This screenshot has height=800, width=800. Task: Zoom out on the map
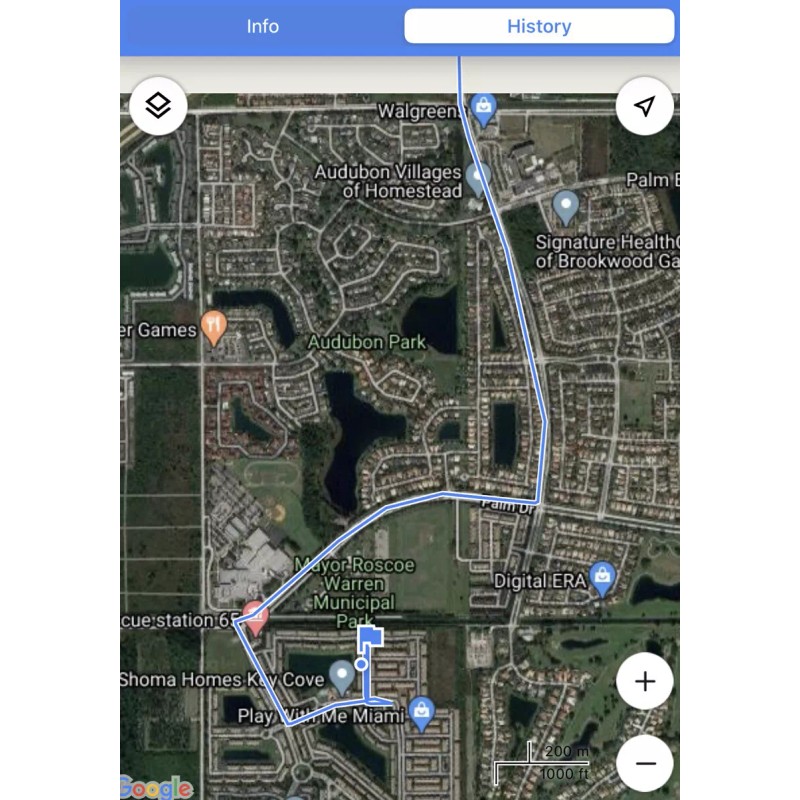[645, 763]
